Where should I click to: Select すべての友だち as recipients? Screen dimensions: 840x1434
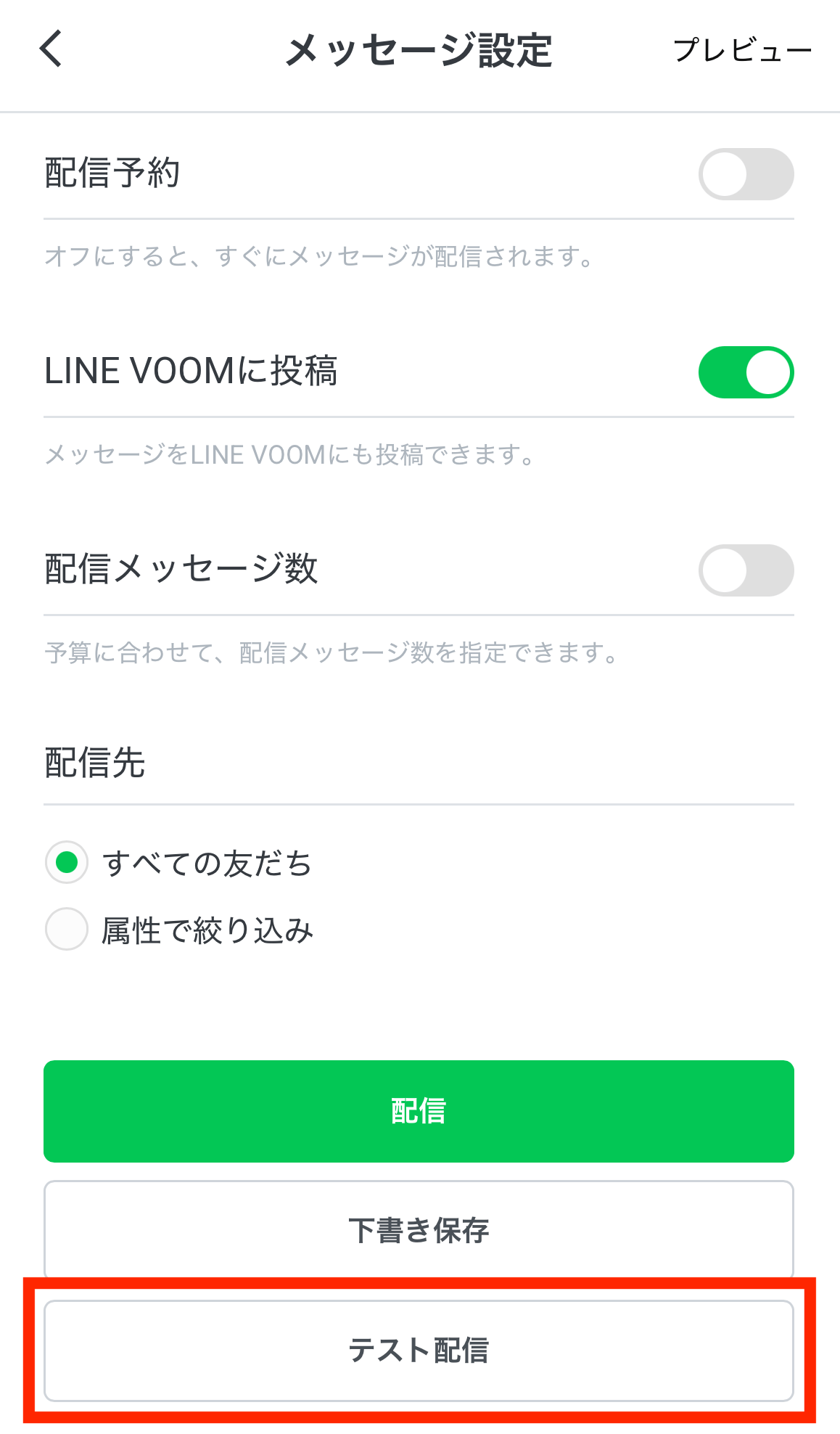(67, 863)
